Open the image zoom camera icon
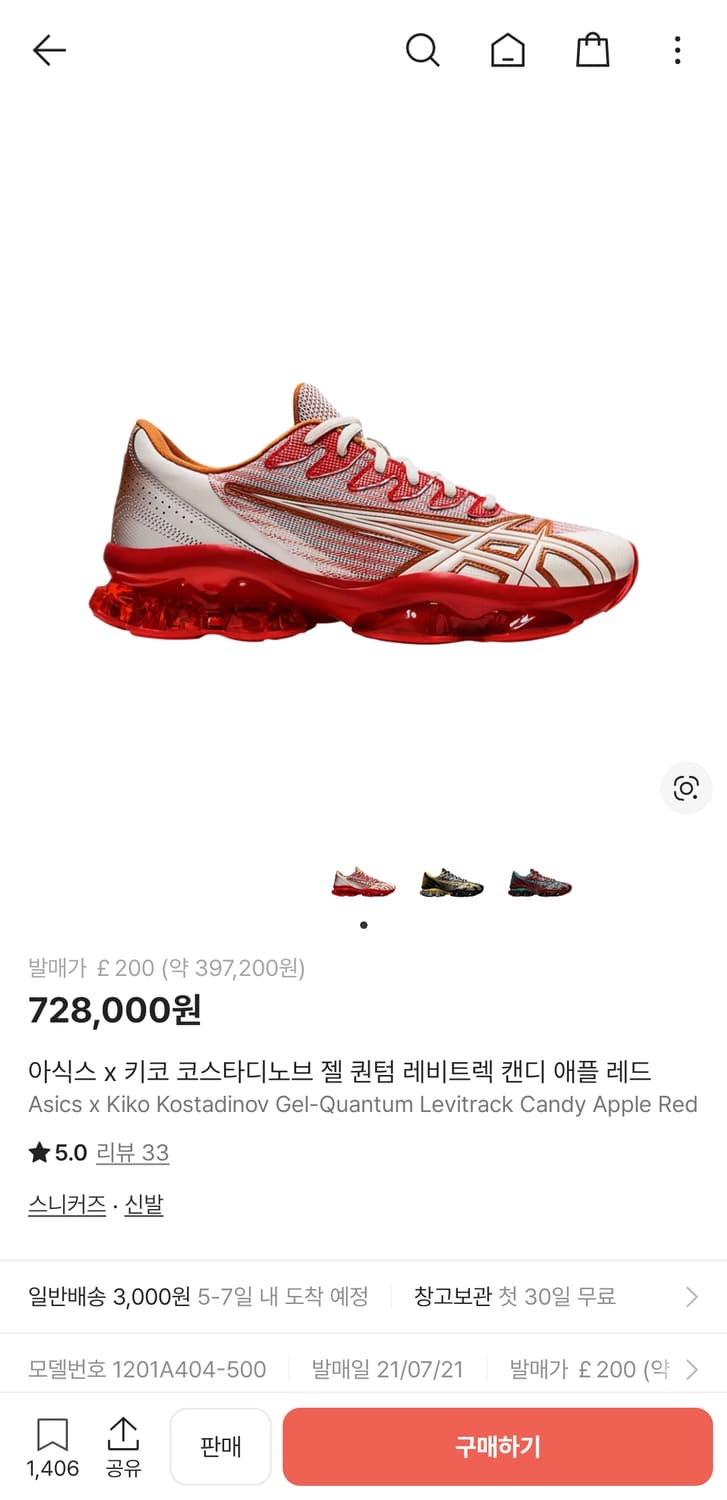The height and width of the screenshot is (1500, 727). point(685,788)
